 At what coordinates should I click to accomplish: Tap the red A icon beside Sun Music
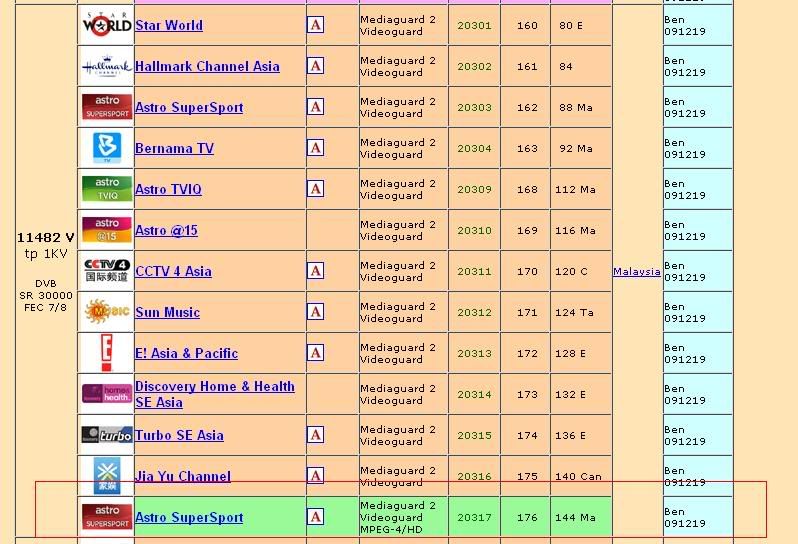pos(316,311)
